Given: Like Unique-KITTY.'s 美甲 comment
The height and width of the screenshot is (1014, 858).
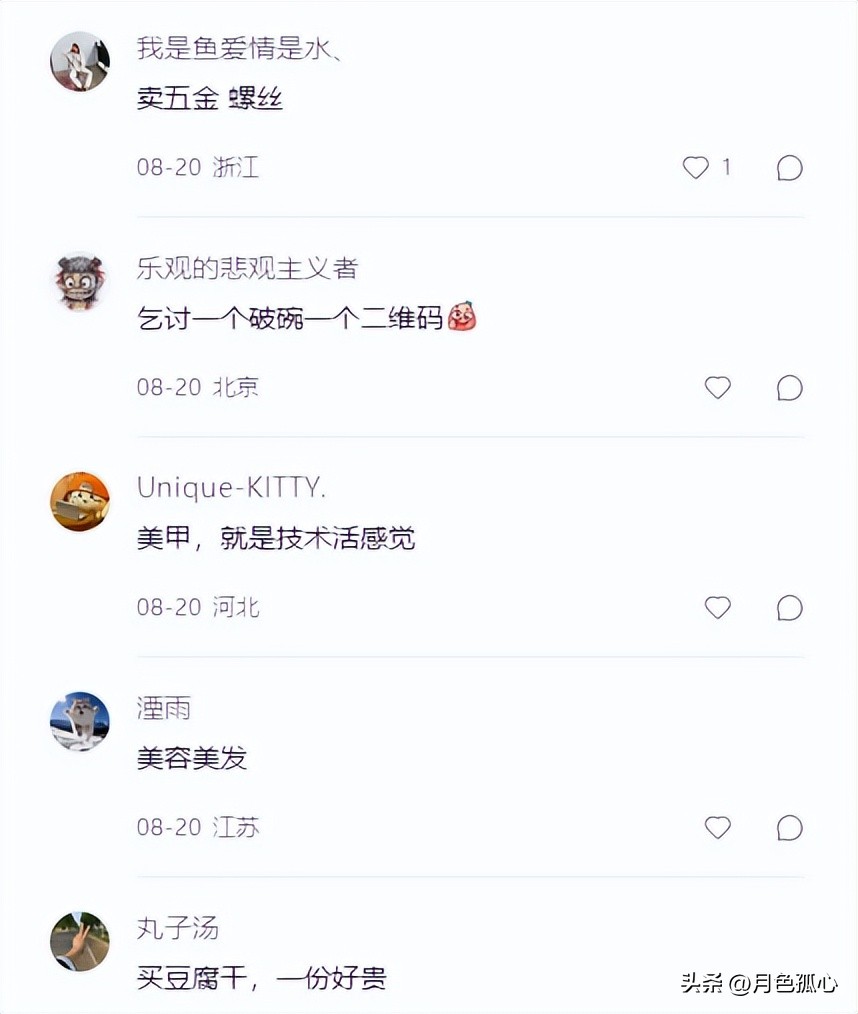Looking at the screenshot, I should pos(717,608).
